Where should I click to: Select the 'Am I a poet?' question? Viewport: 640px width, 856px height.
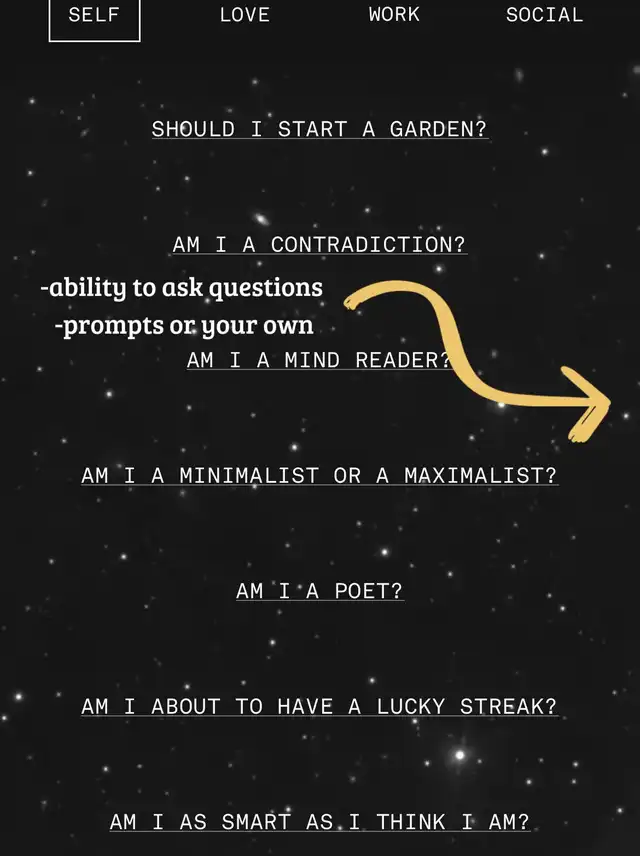(x=320, y=591)
